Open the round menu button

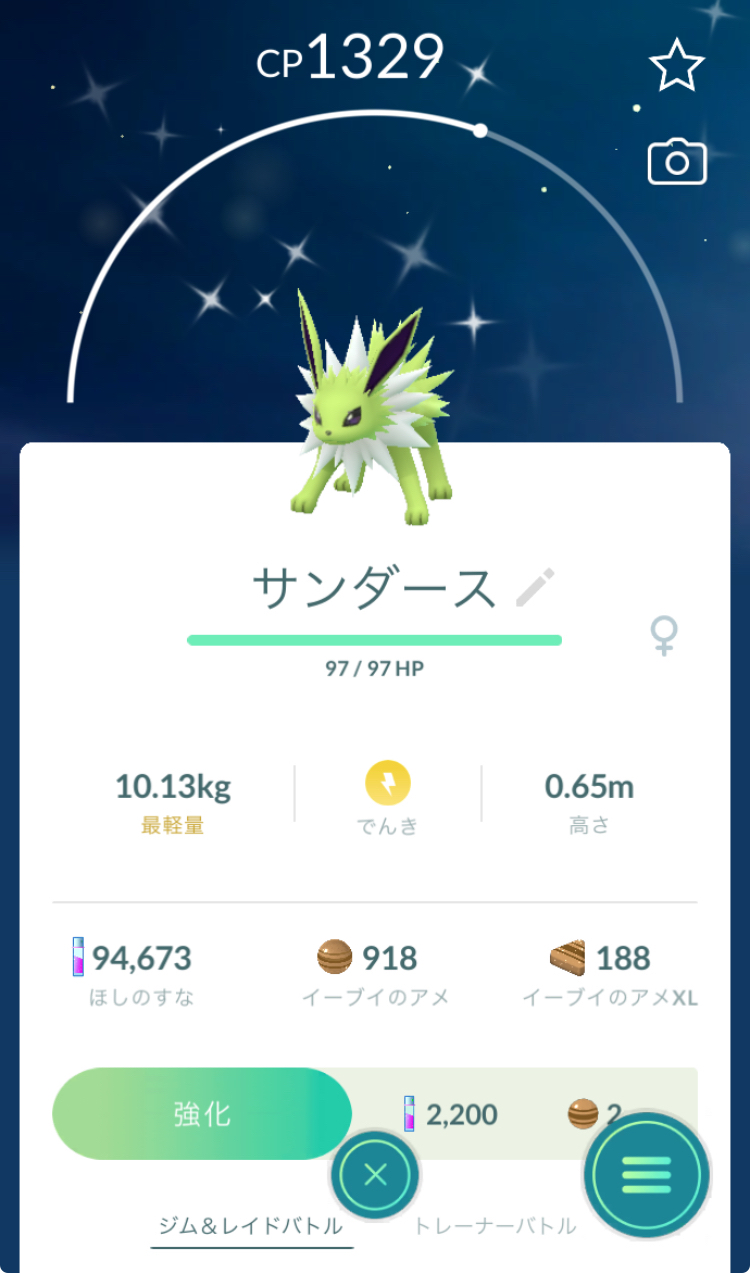[x=647, y=1175]
